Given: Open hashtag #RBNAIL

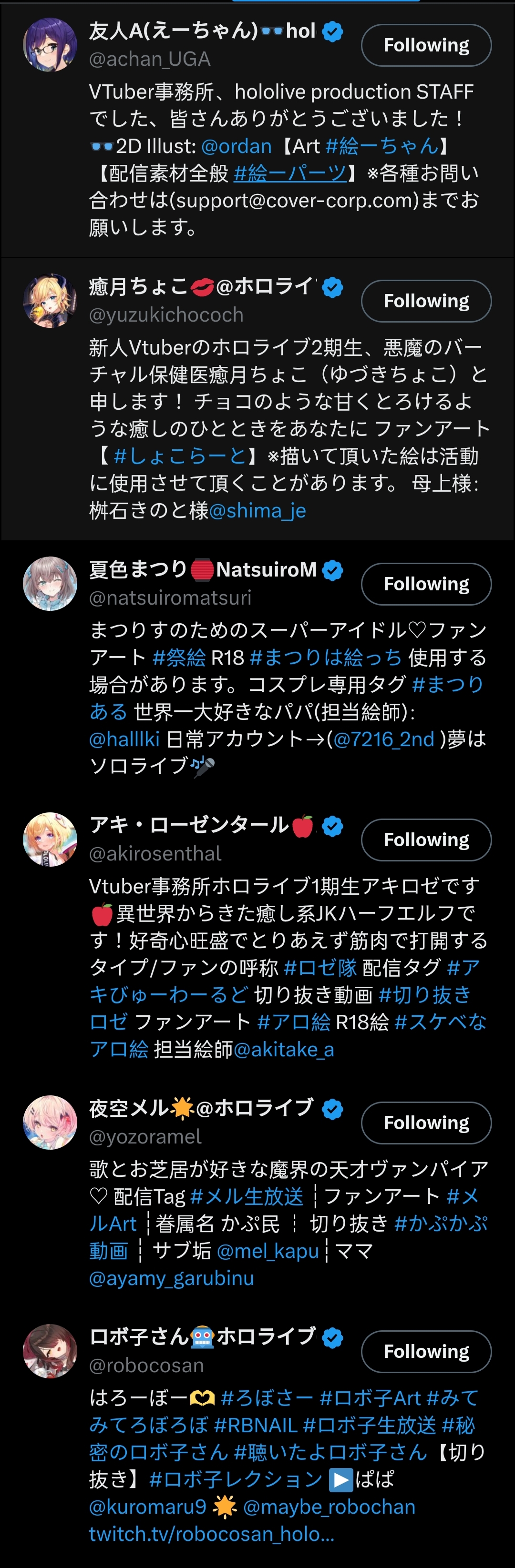Looking at the screenshot, I should [x=256, y=1425].
